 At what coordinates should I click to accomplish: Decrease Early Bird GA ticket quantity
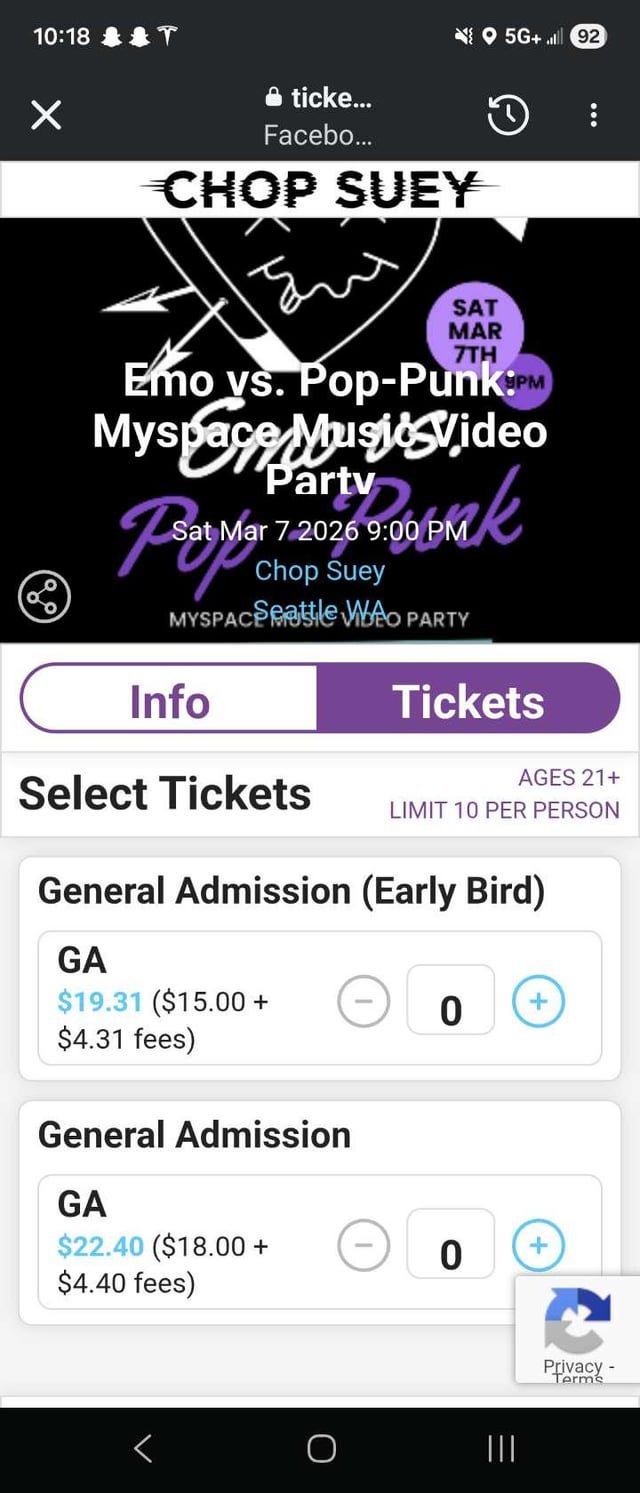pyautogui.click(x=363, y=1001)
